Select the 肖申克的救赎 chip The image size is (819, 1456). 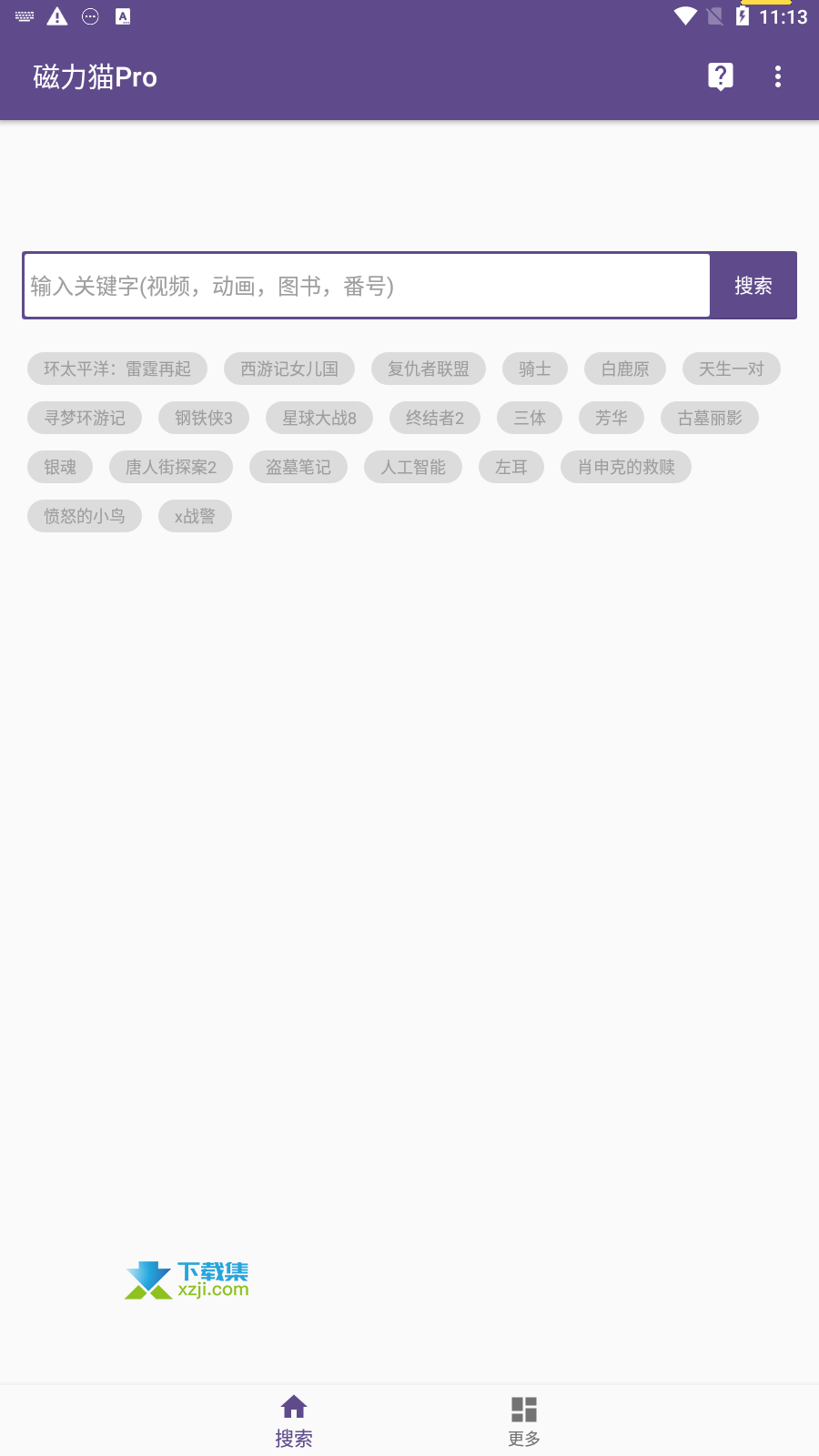626,467
